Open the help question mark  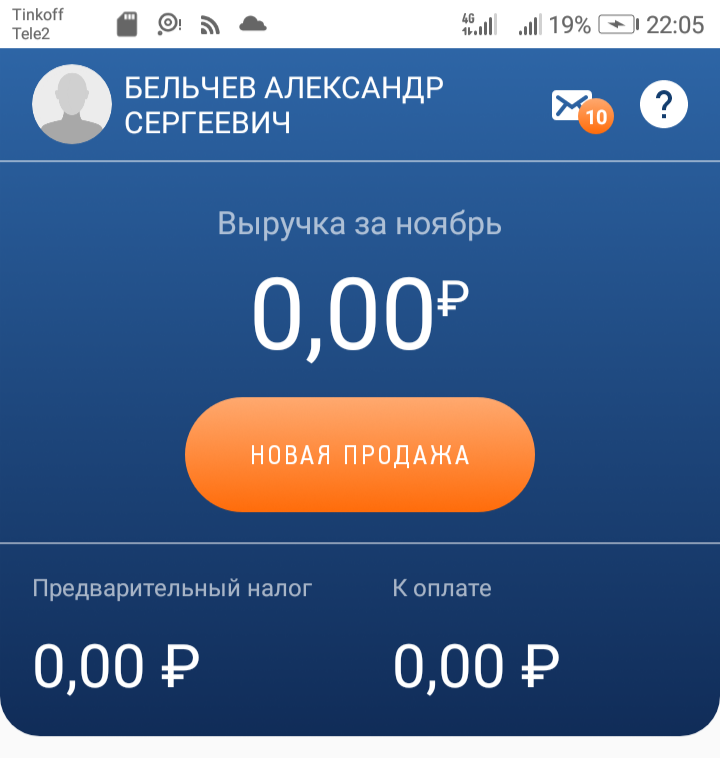click(664, 104)
